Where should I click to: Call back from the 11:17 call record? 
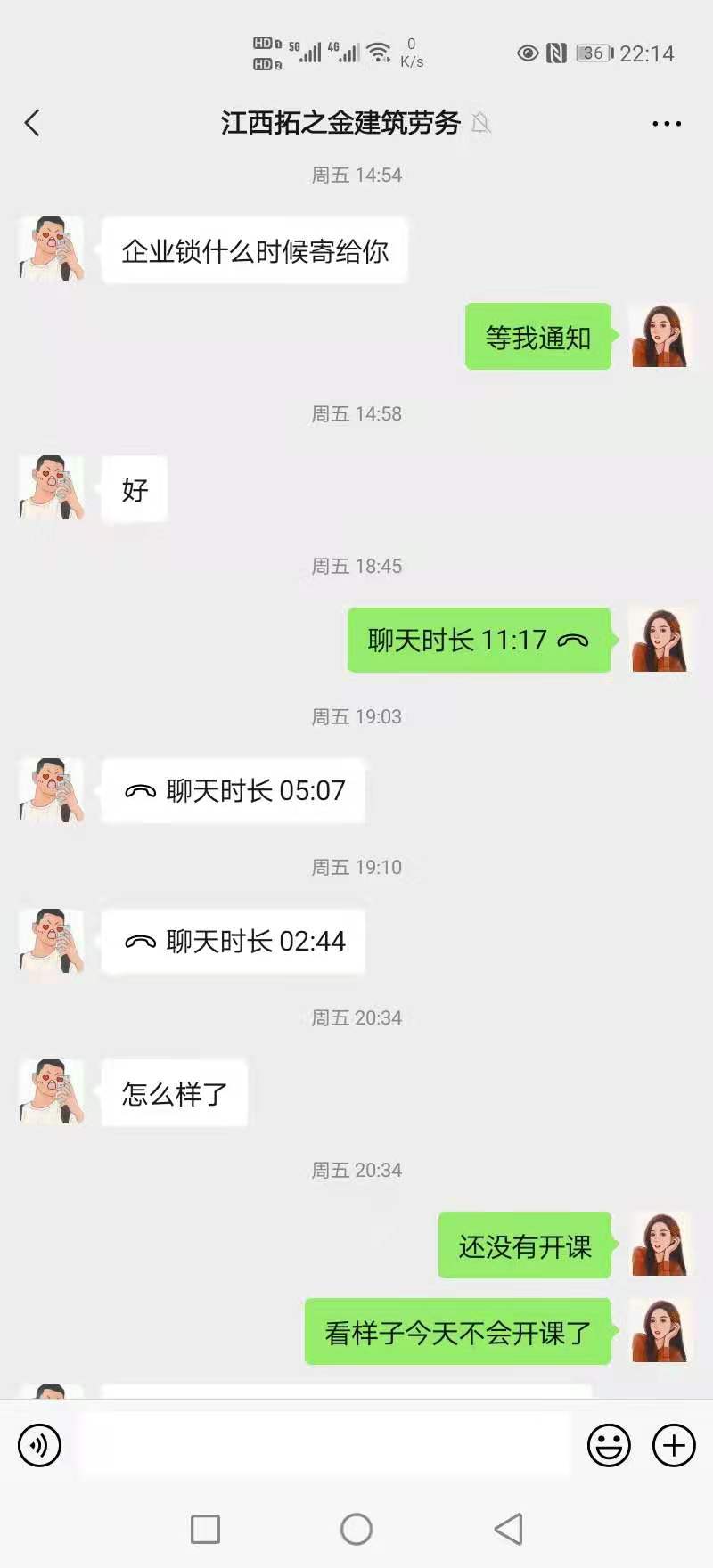[479, 640]
